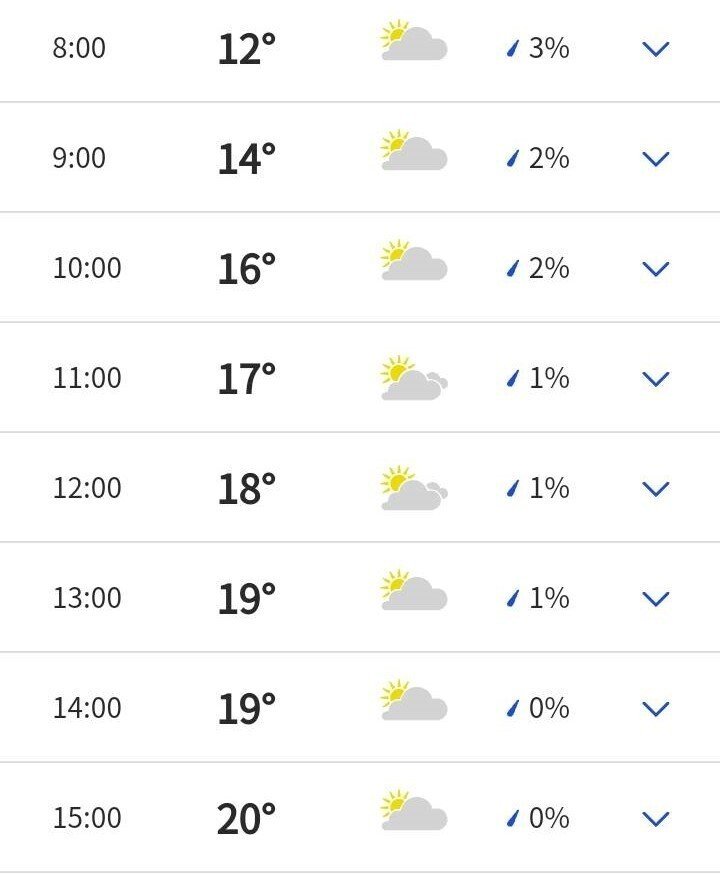Expand the 12:00 weather details
The width and height of the screenshot is (720, 874).
point(655,489)
